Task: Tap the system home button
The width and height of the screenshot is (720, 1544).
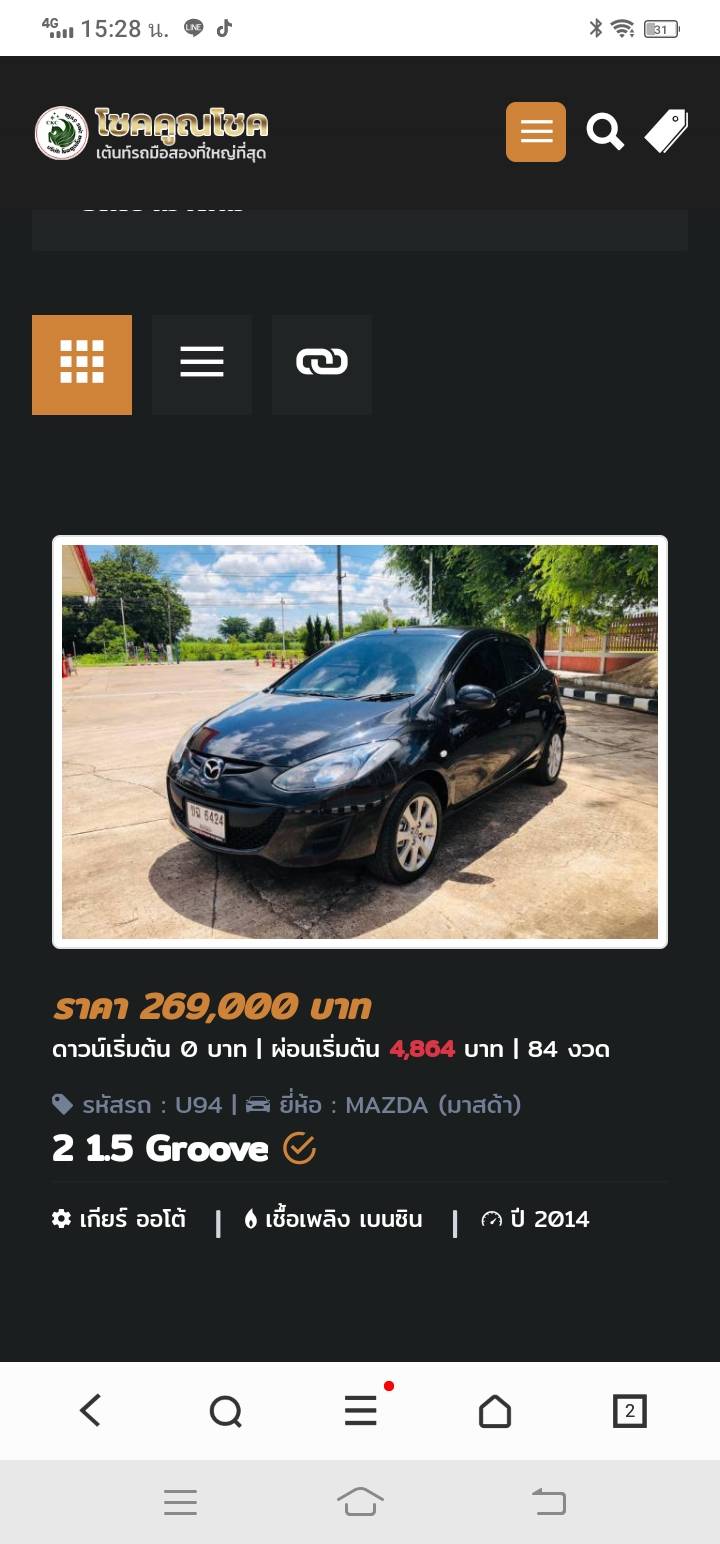Action: tap(360, 1501)
